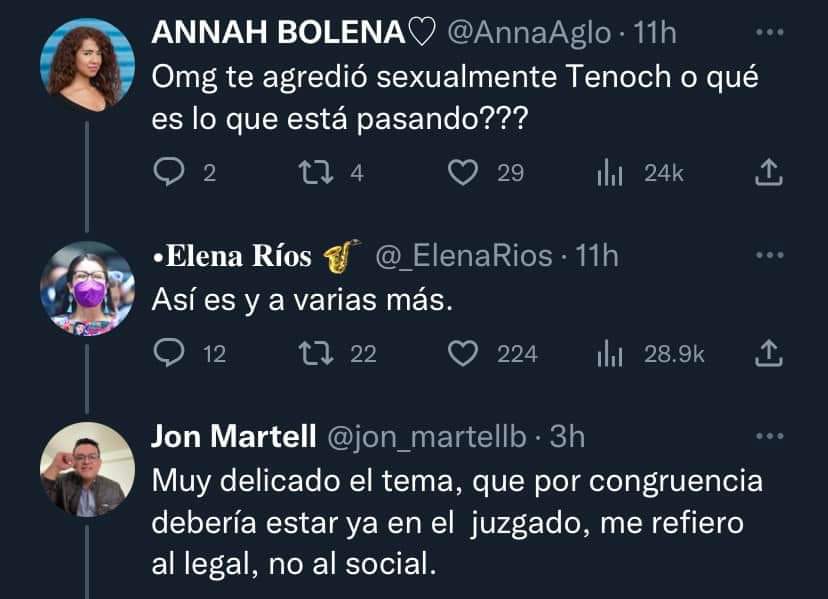Open Jon Martell's profile picture

tap(87, 469)
